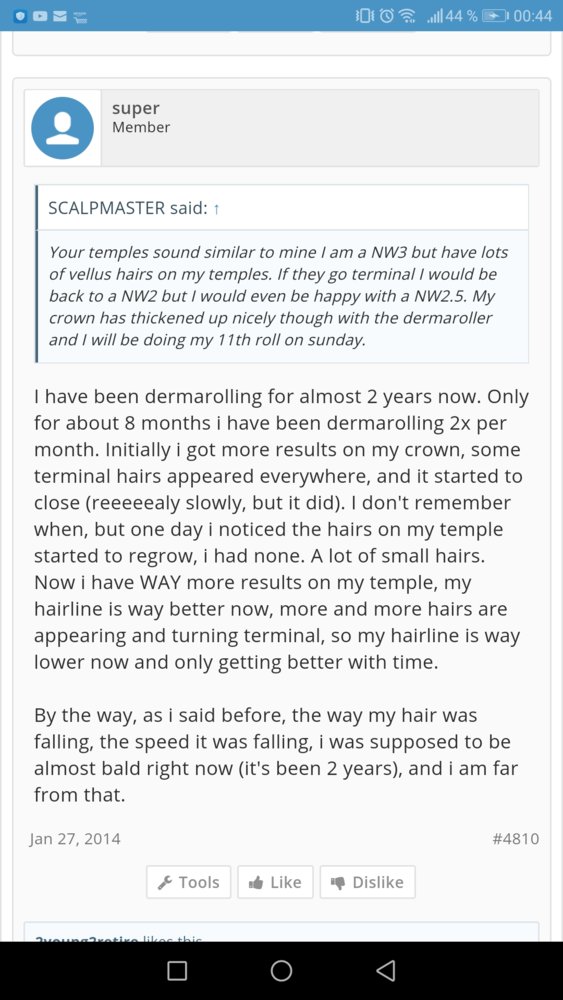Jump to SCALPMASTER's quoted original post
Viewport: 563px width, 1000px height.
coord(216,209)
